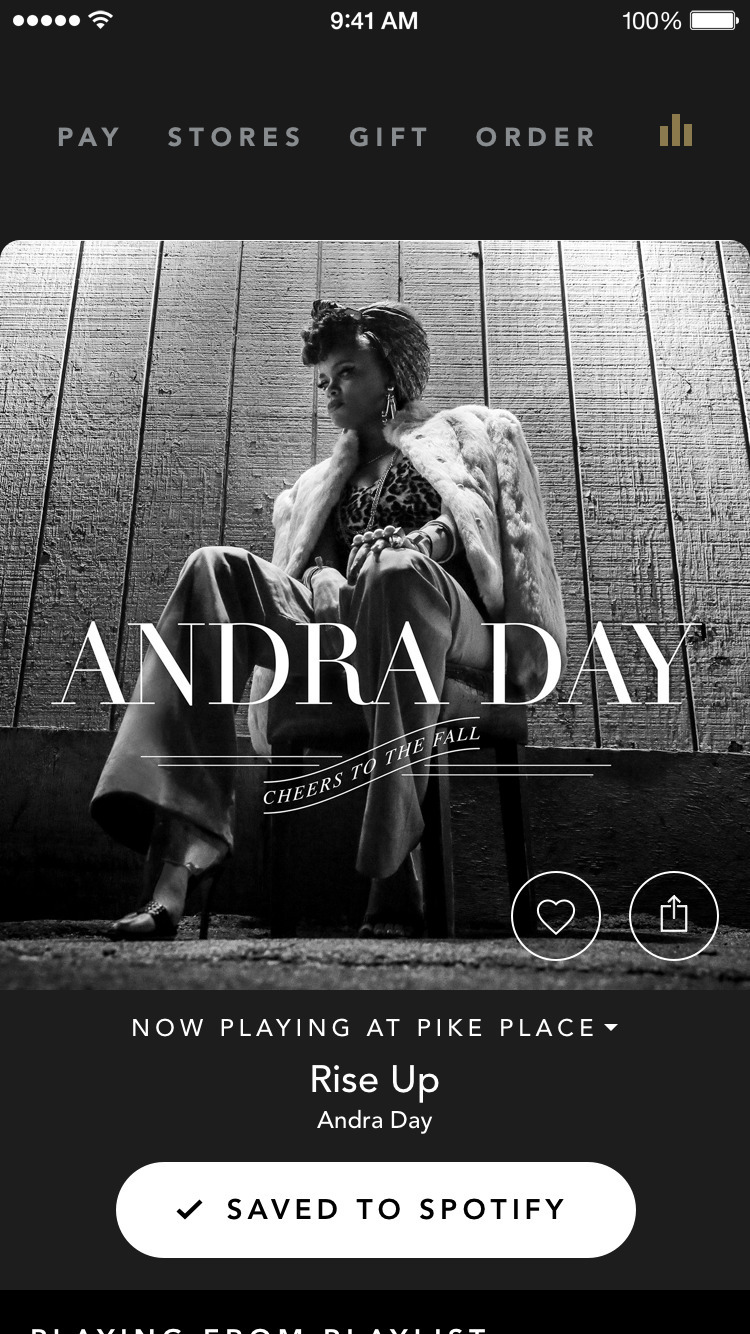
Task: Tap the gold music bars icon
Action: (675, 131)
